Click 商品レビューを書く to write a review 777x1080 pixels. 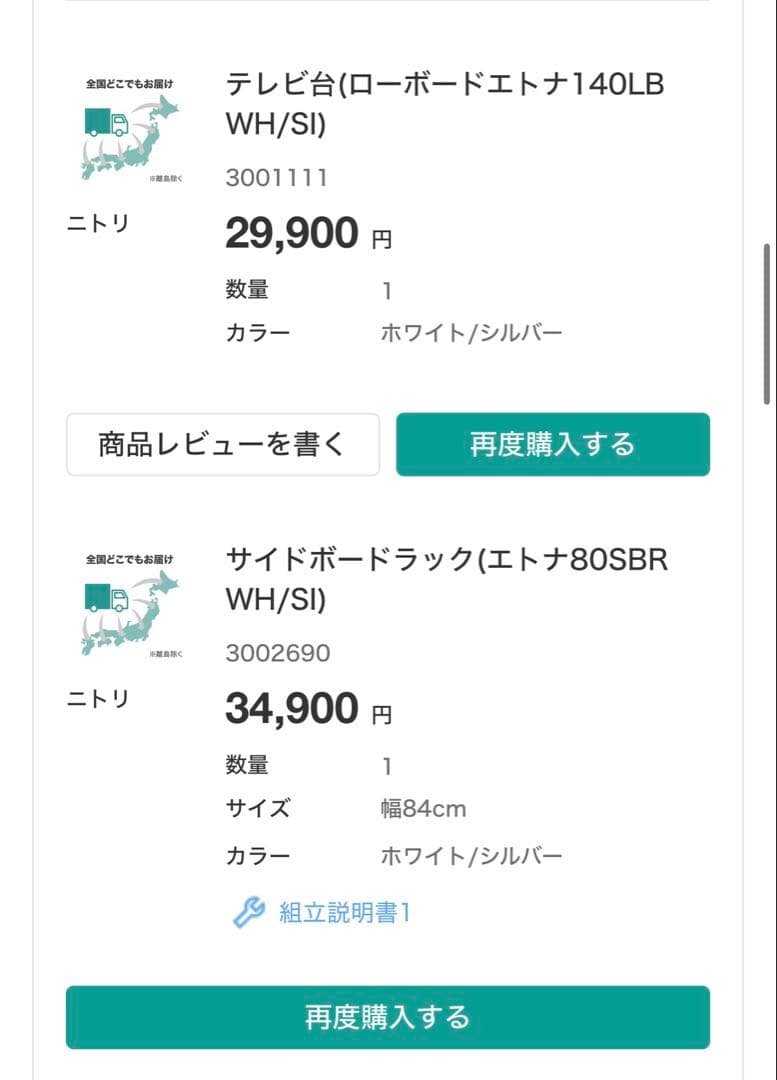click(x=222, y=444)
